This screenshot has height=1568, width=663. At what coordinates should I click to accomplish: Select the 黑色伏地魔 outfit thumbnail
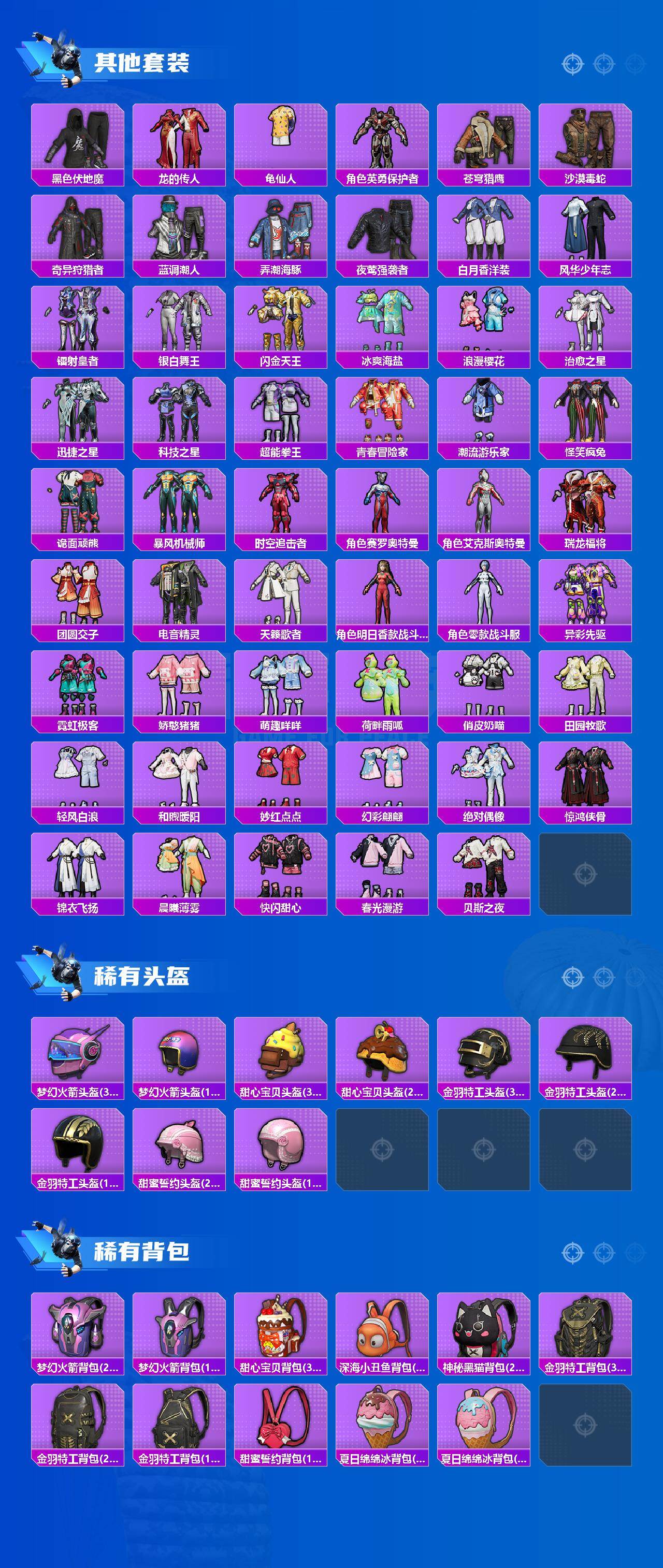click(76, 140)
